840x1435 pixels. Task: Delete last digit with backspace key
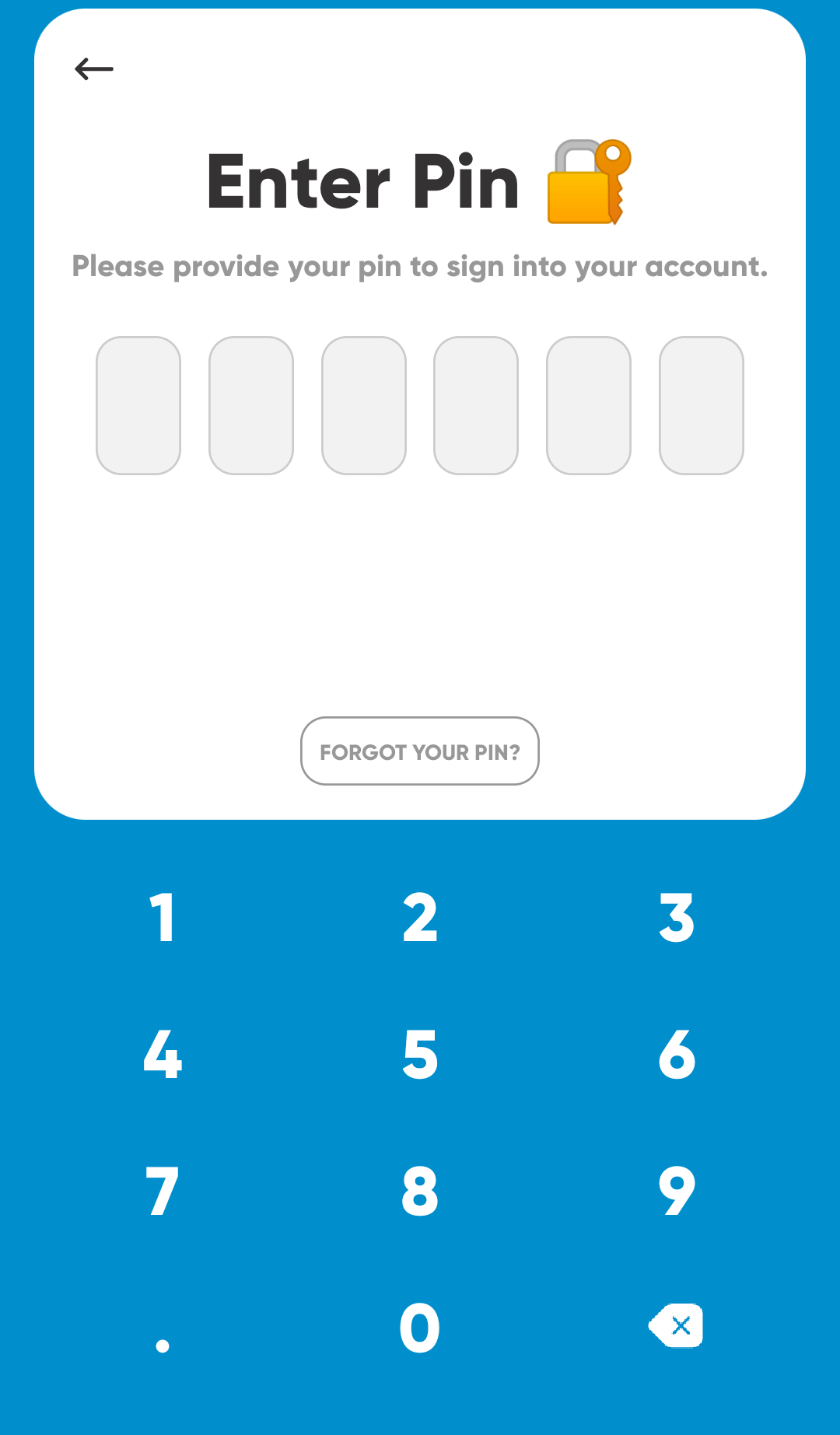[676, 1325]
